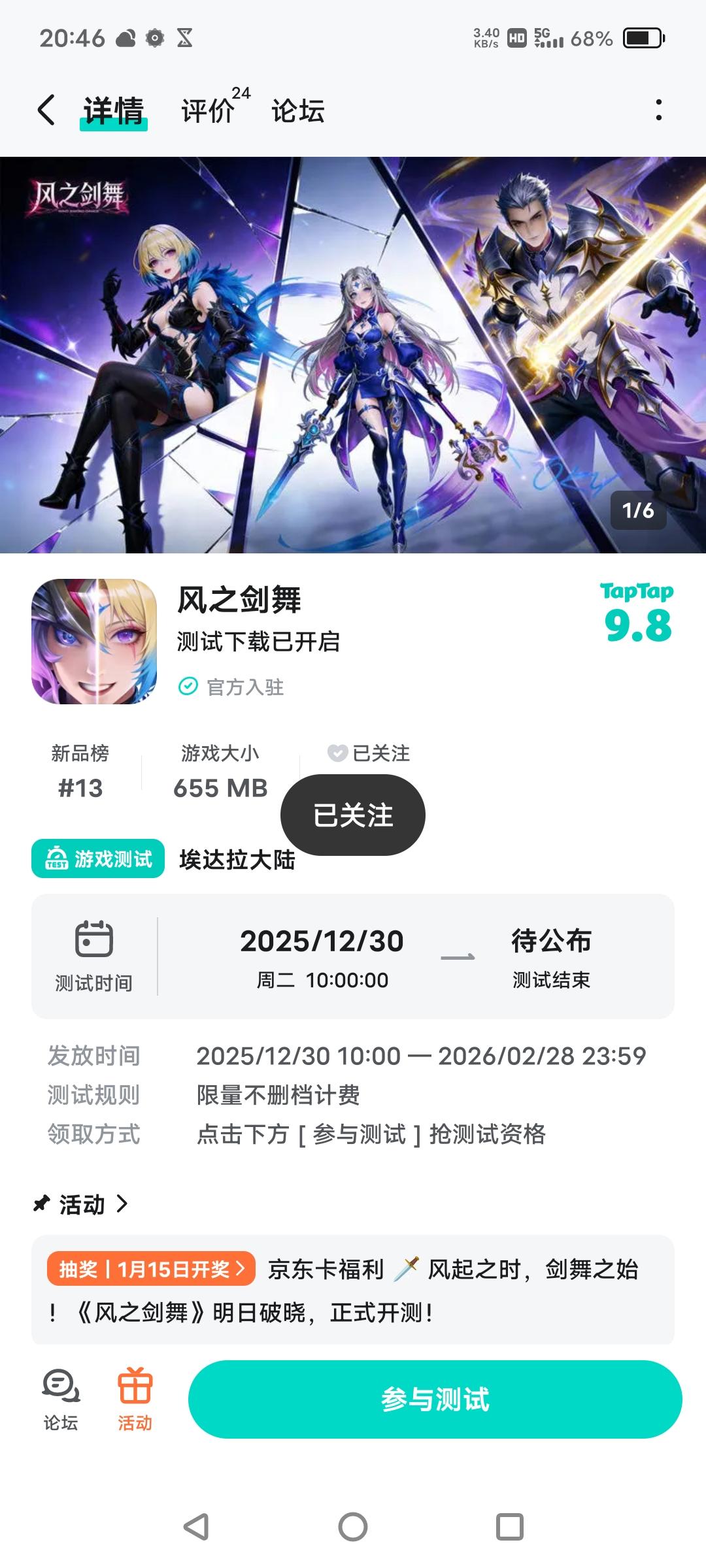706x1568 pixels.
Task: Switch to the 评价 tab
Action: coord(209,110)
